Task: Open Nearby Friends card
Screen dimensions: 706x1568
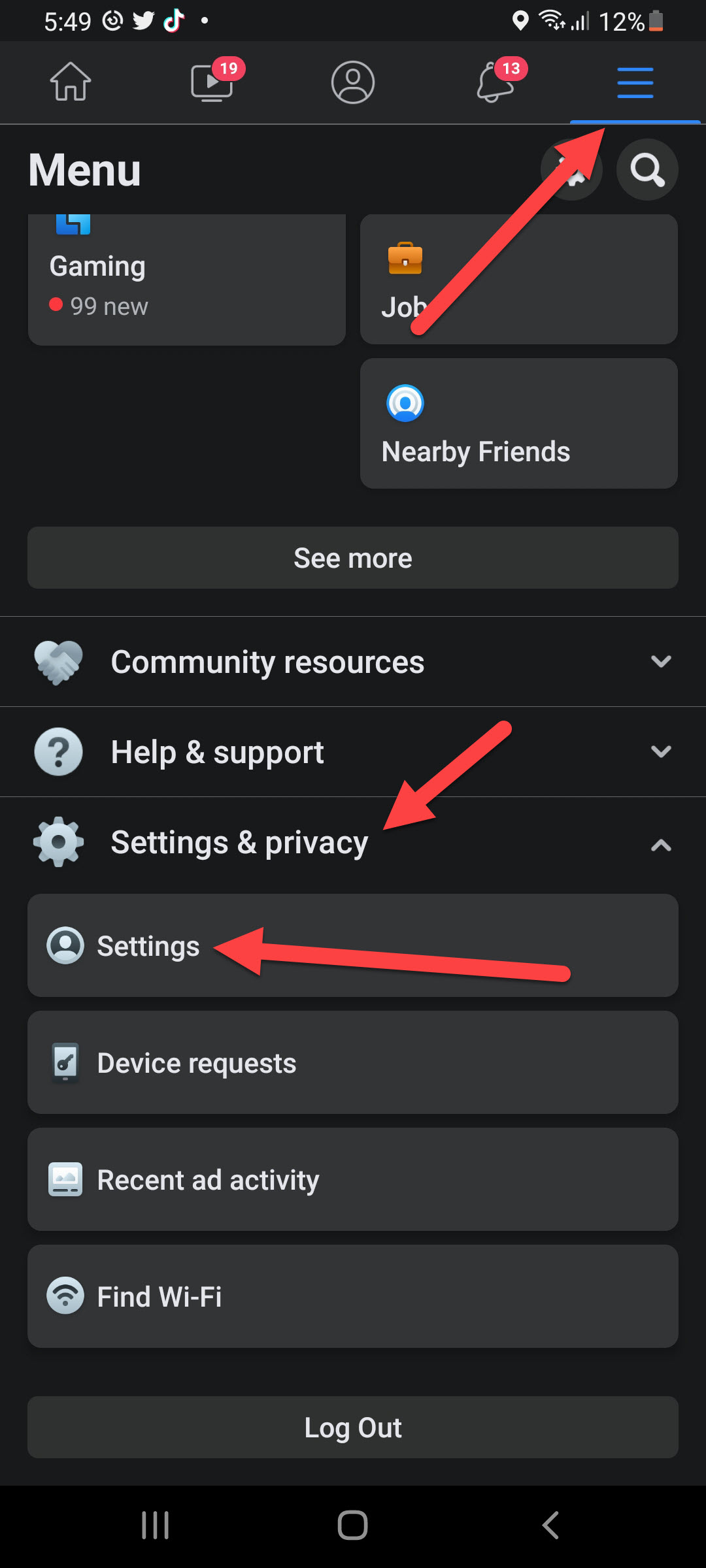Action: pos(518,423)
